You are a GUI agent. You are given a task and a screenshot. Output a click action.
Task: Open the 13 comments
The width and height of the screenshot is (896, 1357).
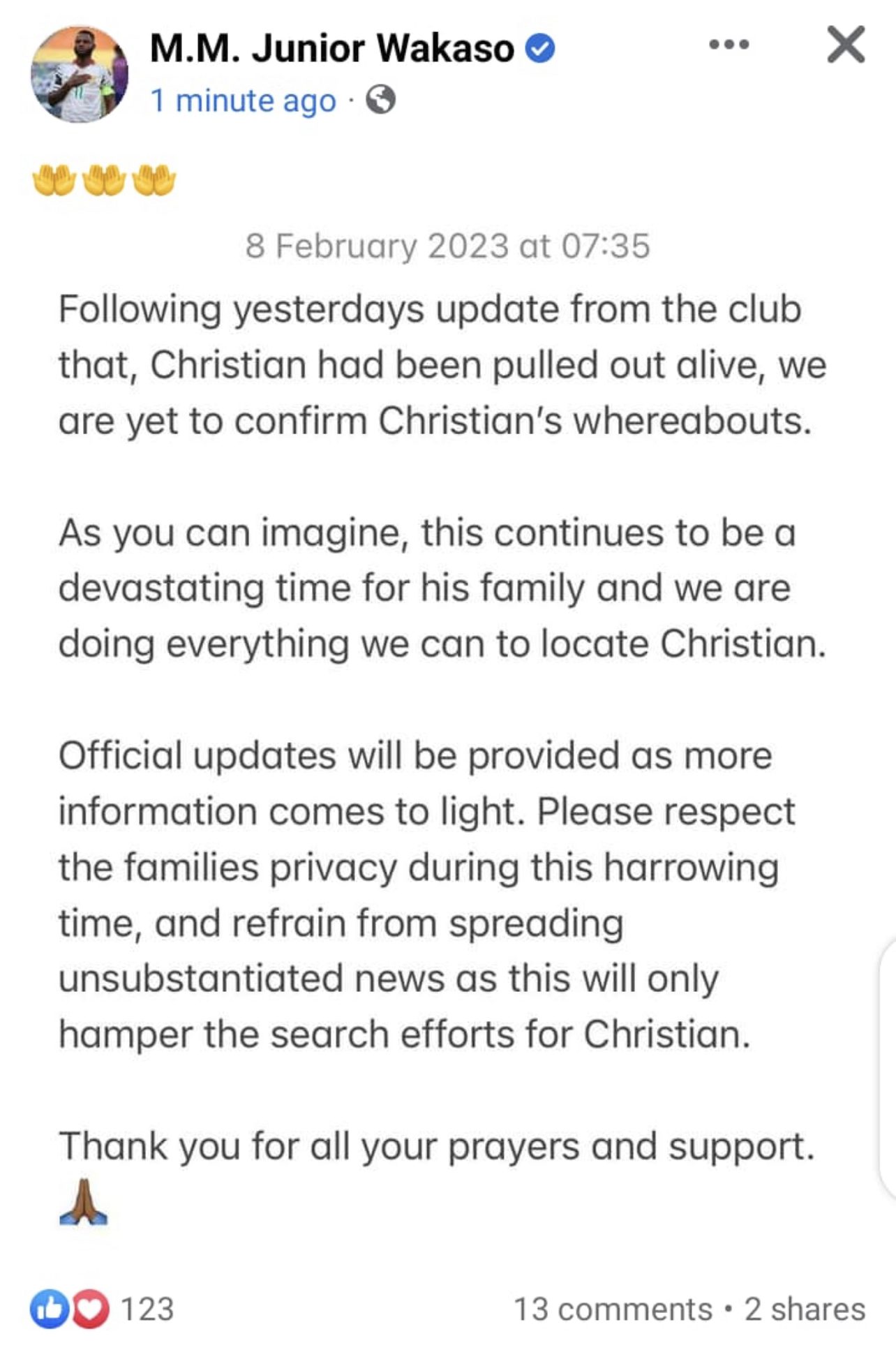(613, 1309)
